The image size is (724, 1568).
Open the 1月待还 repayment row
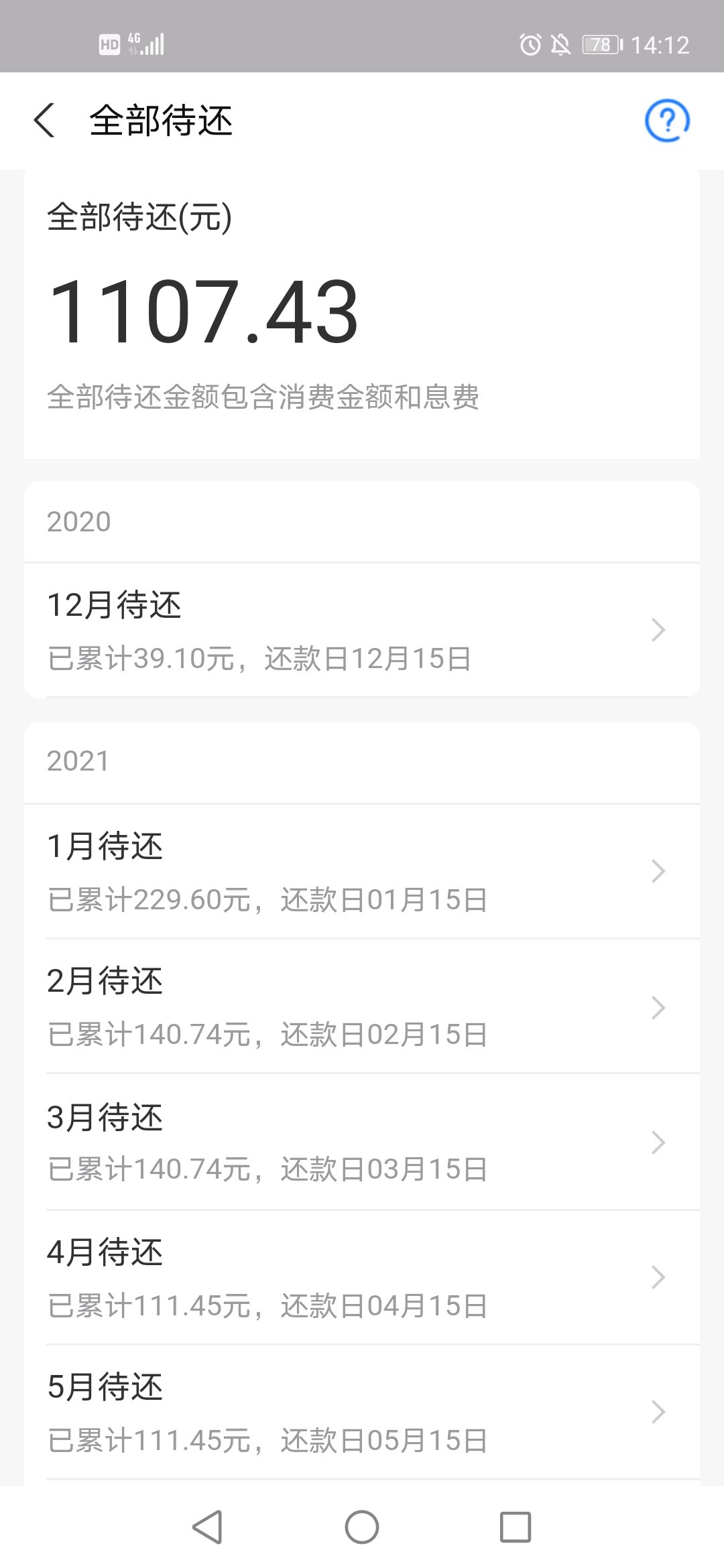coord(362,871)
